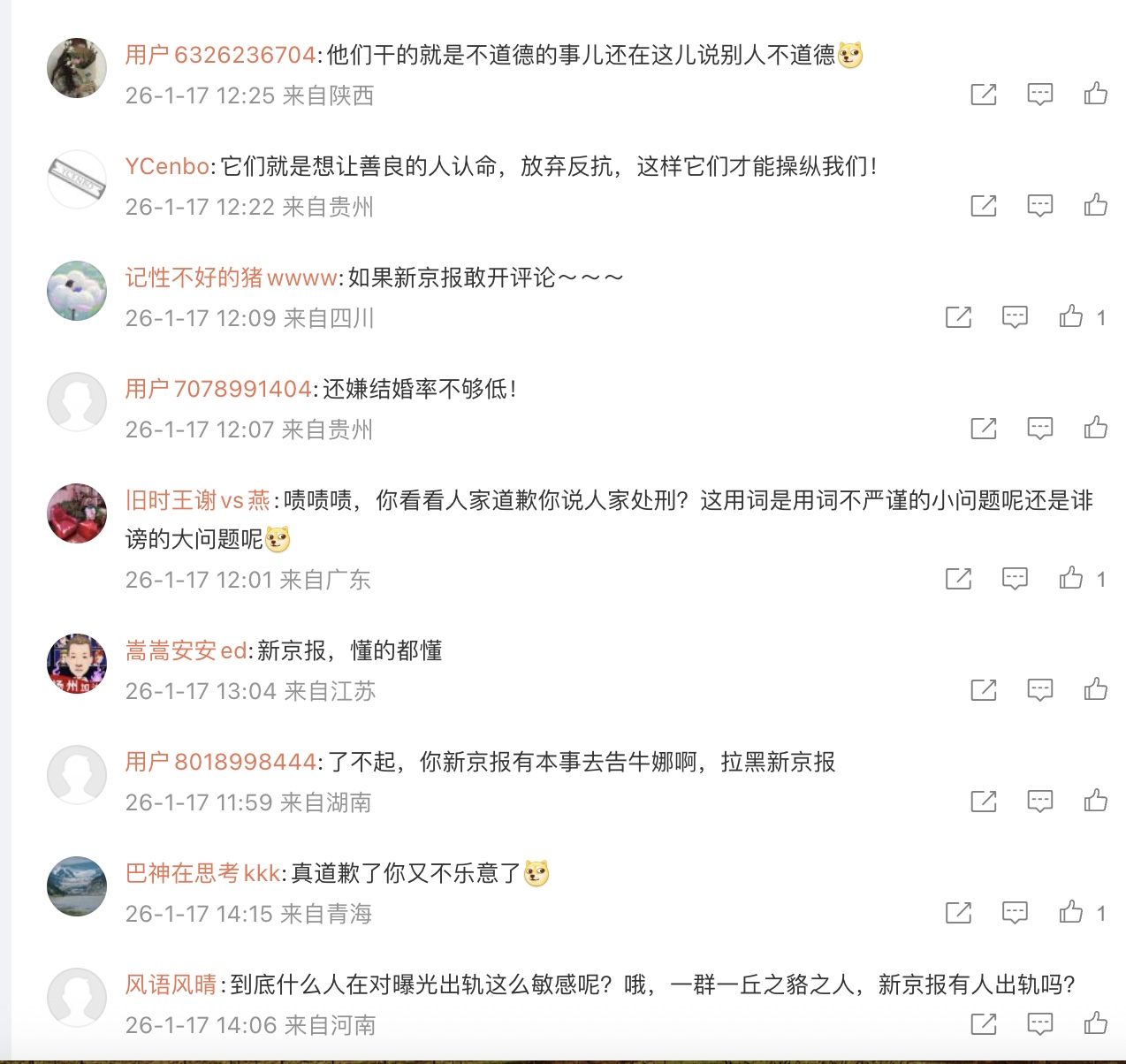Viewport: 1126px width, 1064px height.
Task: Open YCenbo's profile avatar
Action: [x=77, y=179]
